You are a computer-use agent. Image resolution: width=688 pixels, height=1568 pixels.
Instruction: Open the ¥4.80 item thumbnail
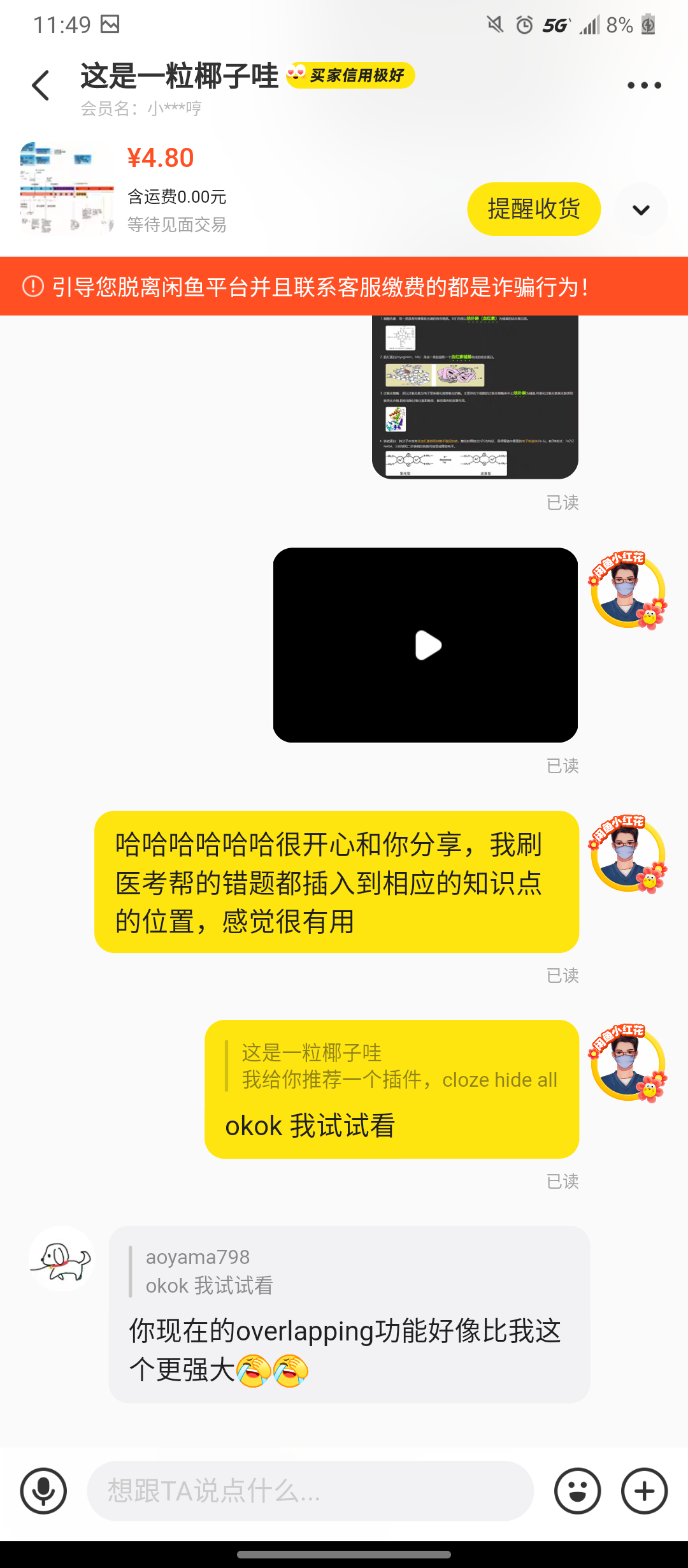(67, 189)
